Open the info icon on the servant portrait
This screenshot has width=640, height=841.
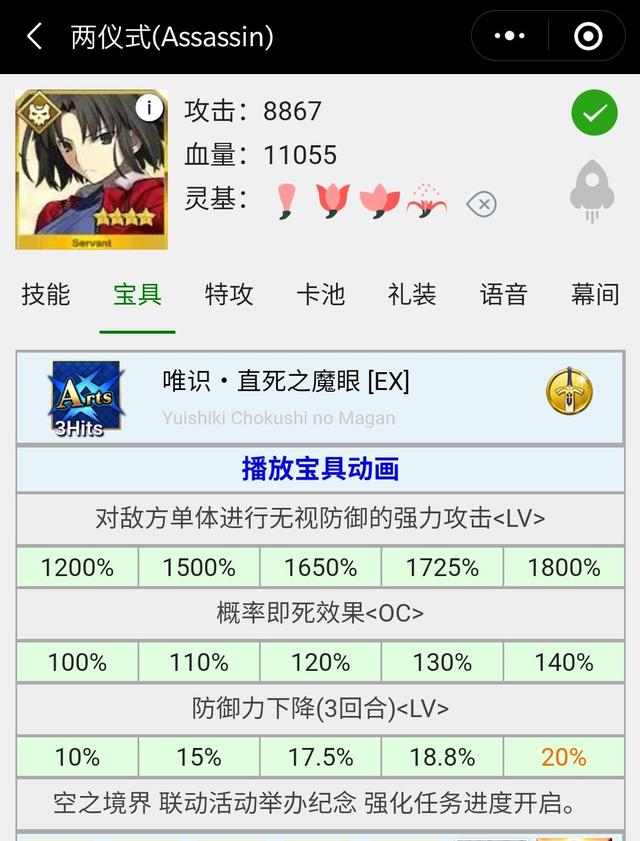(x=149, y=106)
